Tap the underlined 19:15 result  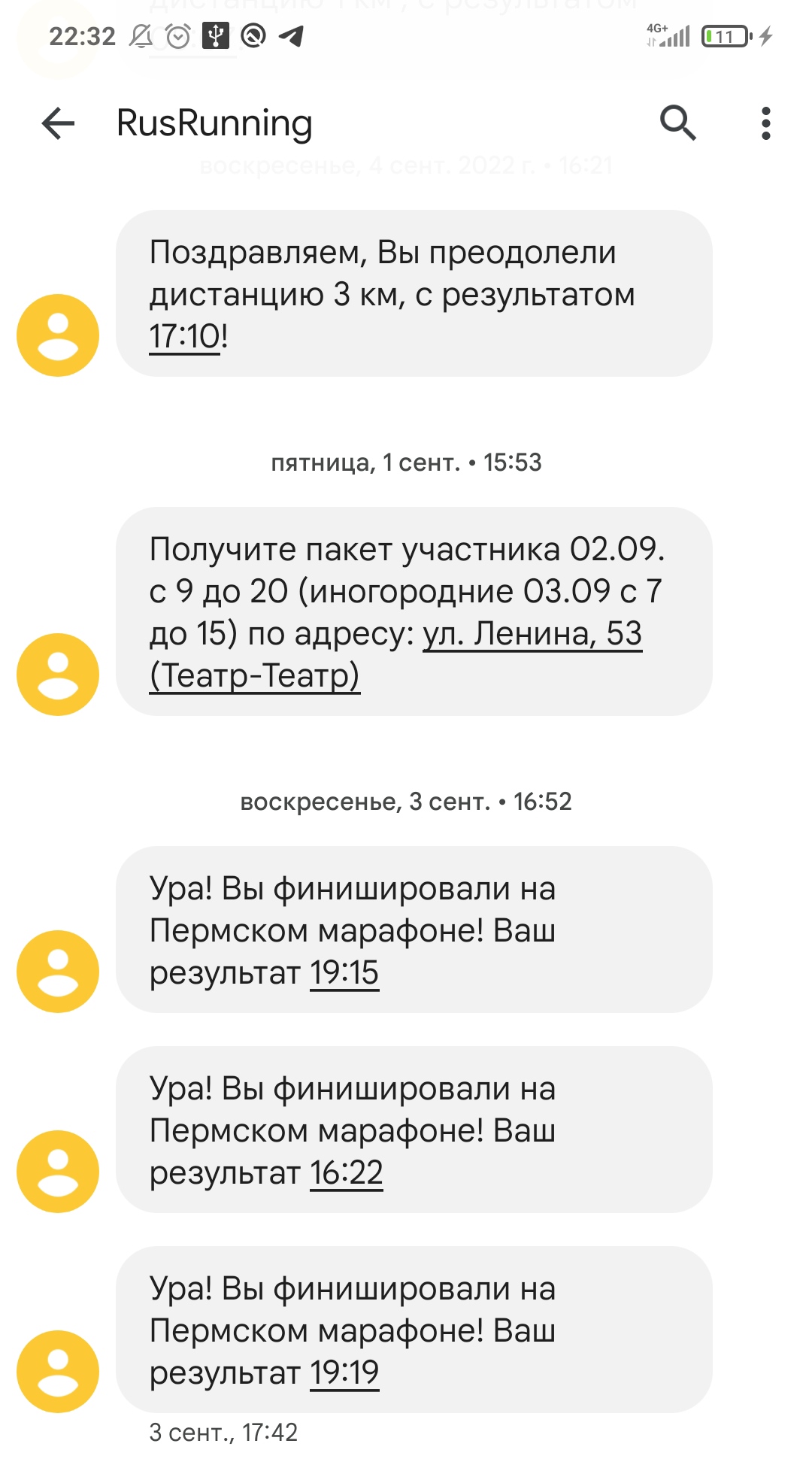coord(344,972)
